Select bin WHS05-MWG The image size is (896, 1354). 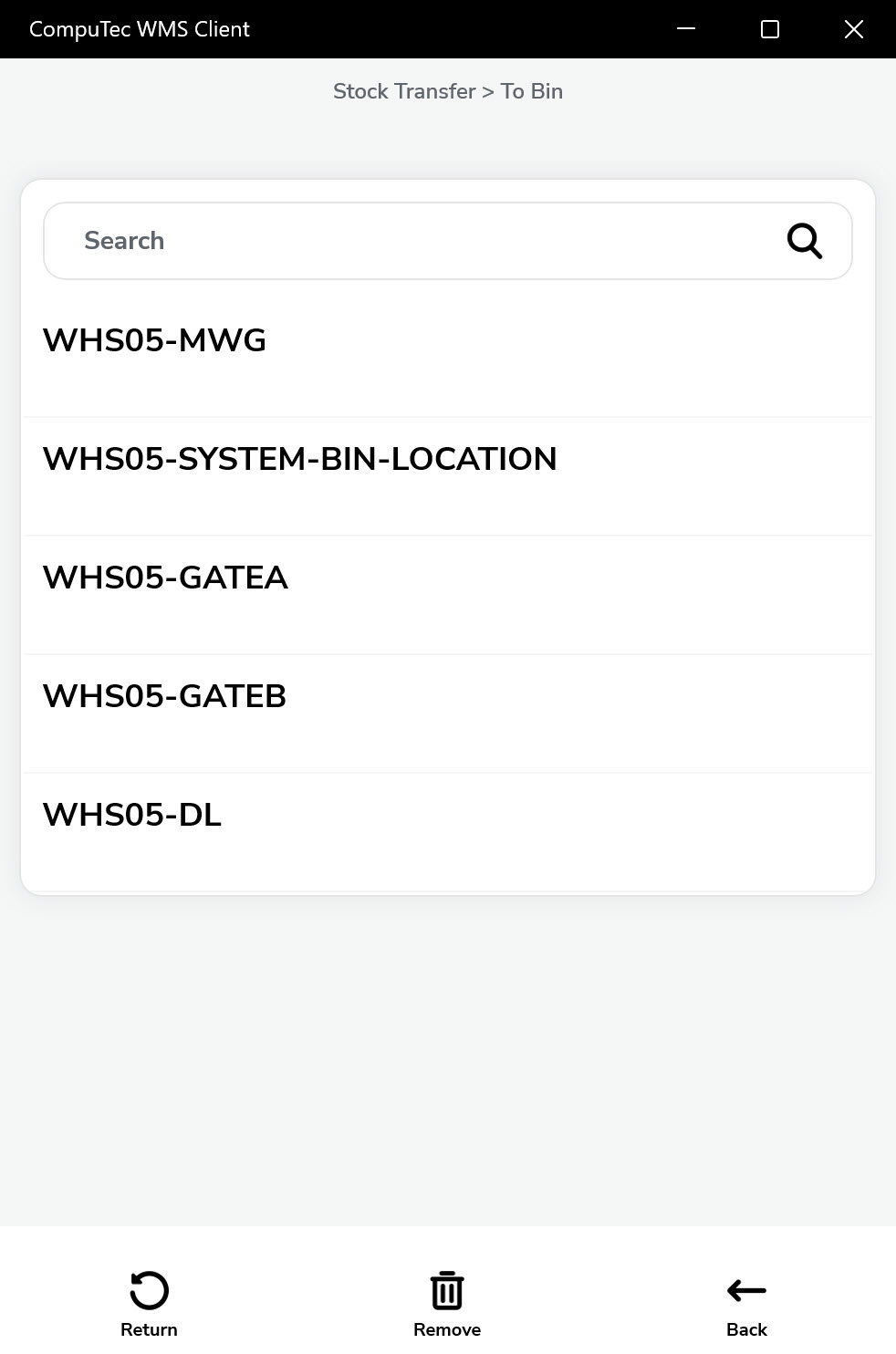pos(447,358)
